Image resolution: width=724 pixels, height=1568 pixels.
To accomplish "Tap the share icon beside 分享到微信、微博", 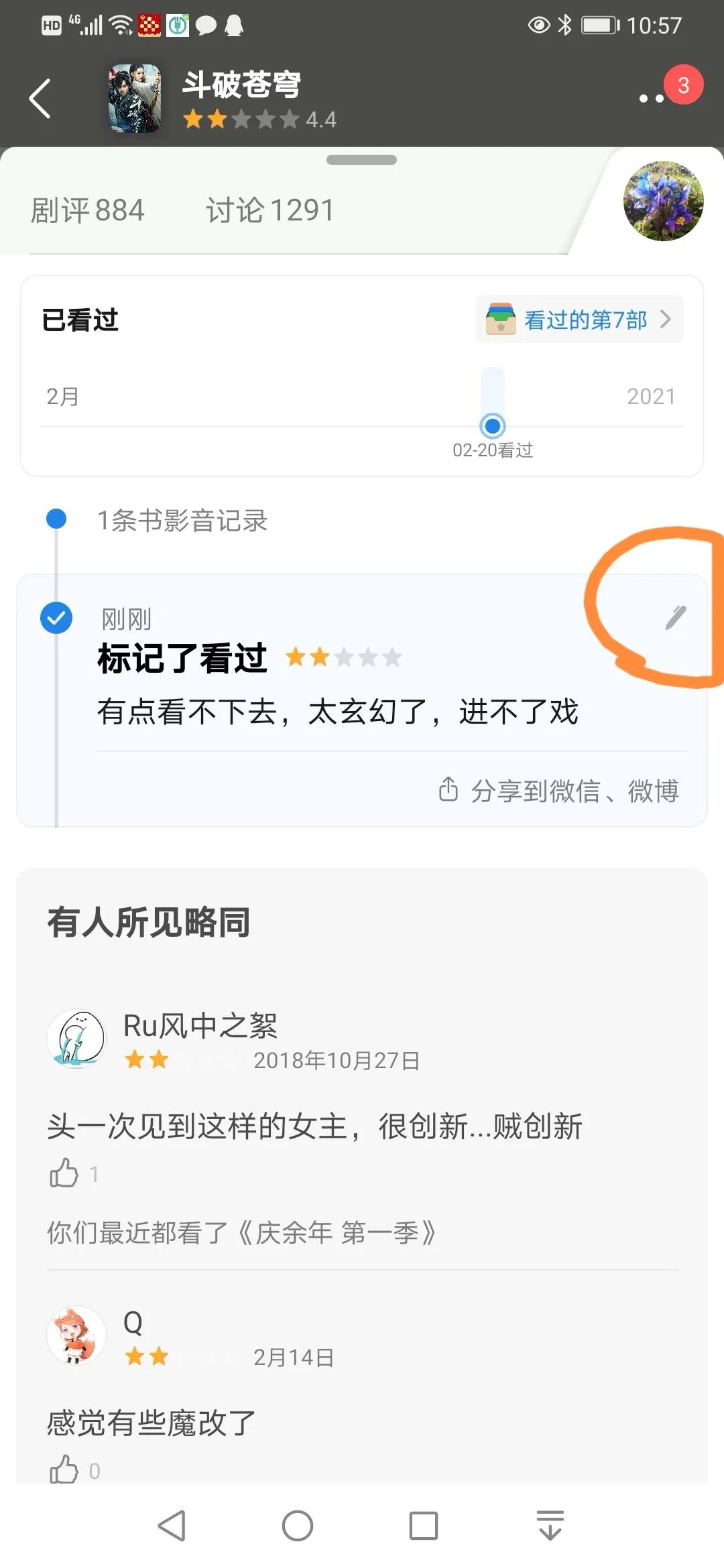I will click(x=447, y=791).
